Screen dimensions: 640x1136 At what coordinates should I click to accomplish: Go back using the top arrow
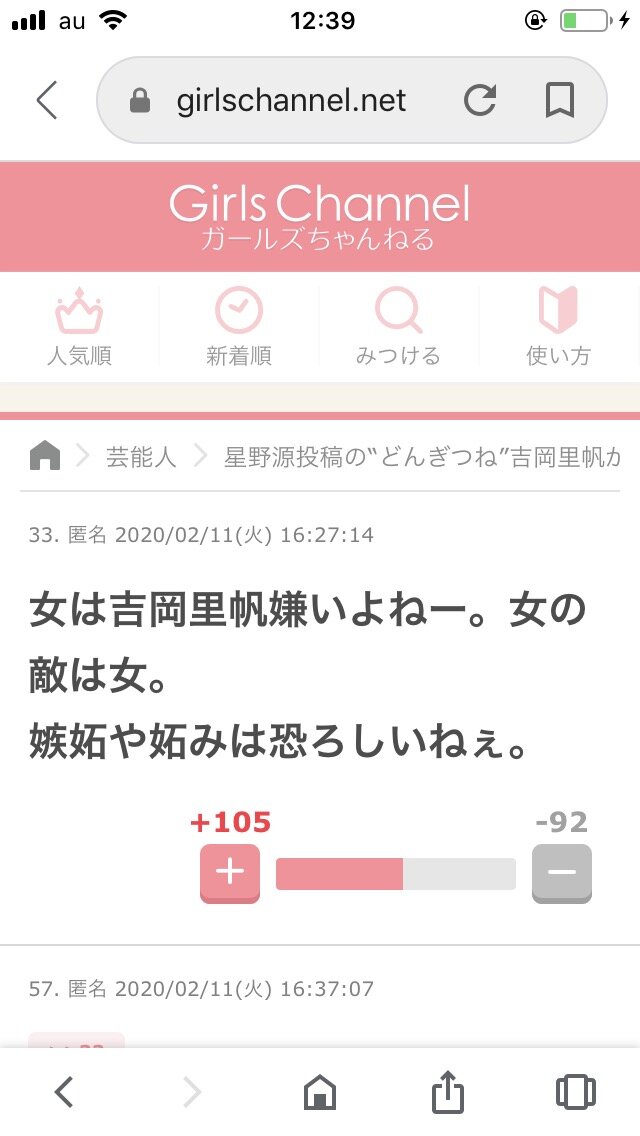[47, 100]
